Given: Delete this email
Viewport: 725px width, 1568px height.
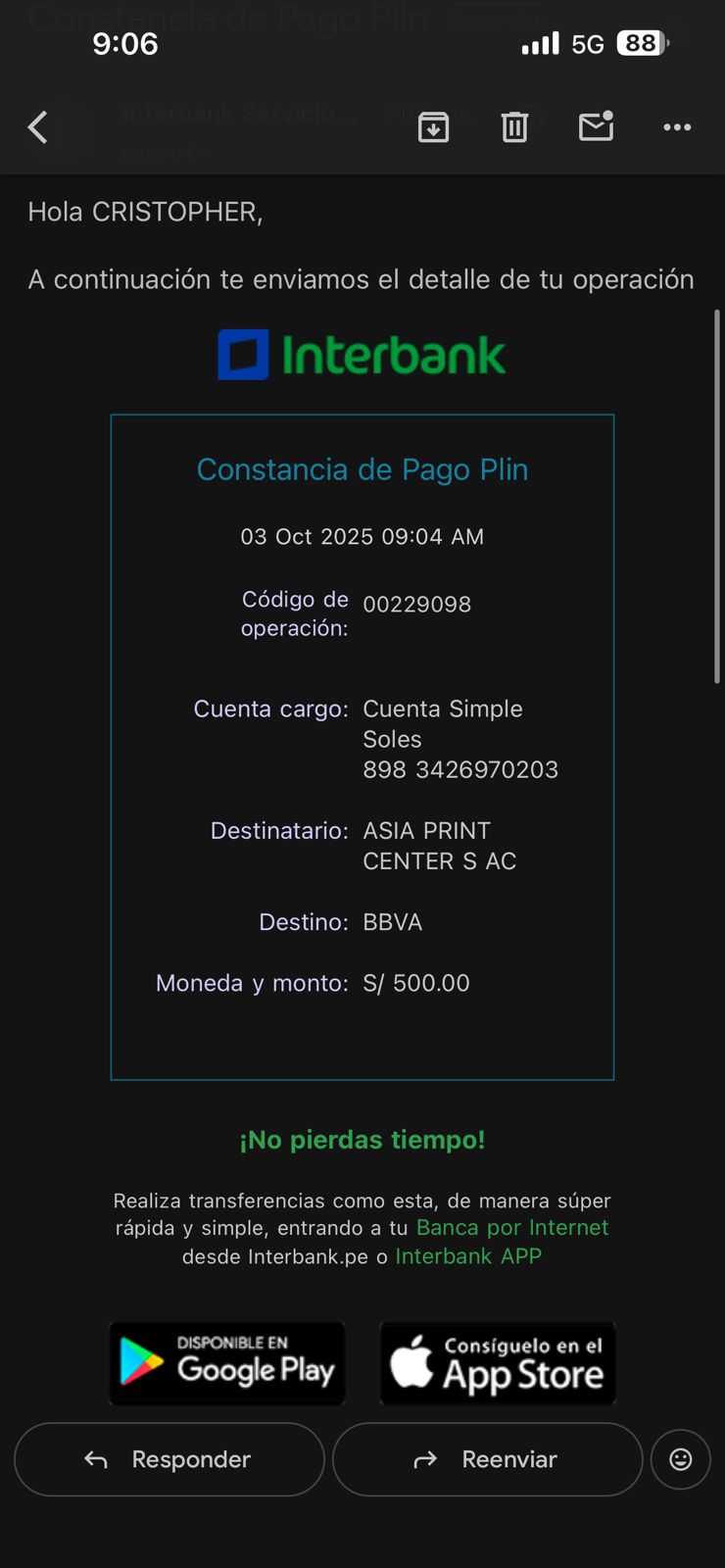Looking at the screenshot, I should click(x=514, y=126).
